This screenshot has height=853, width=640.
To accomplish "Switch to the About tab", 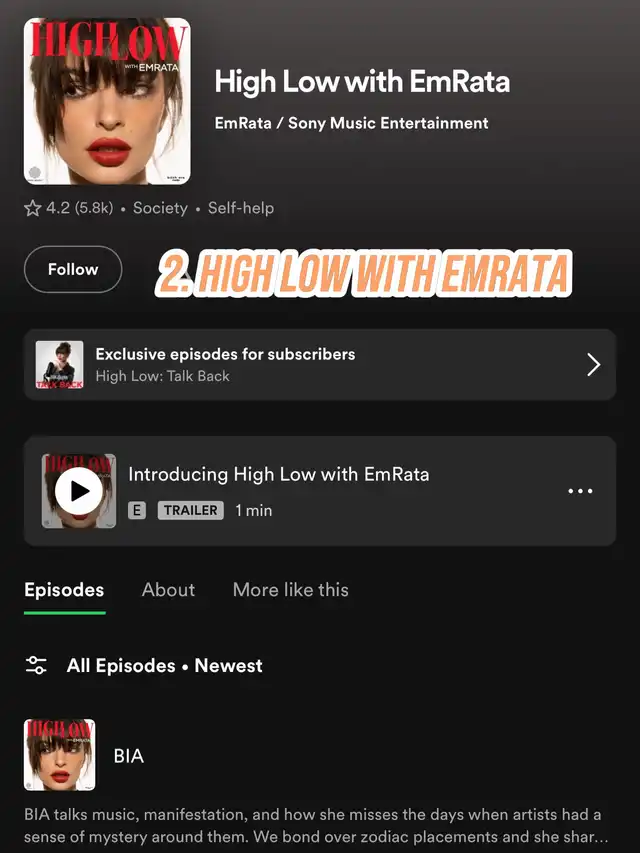I will (x=168, y=589).
